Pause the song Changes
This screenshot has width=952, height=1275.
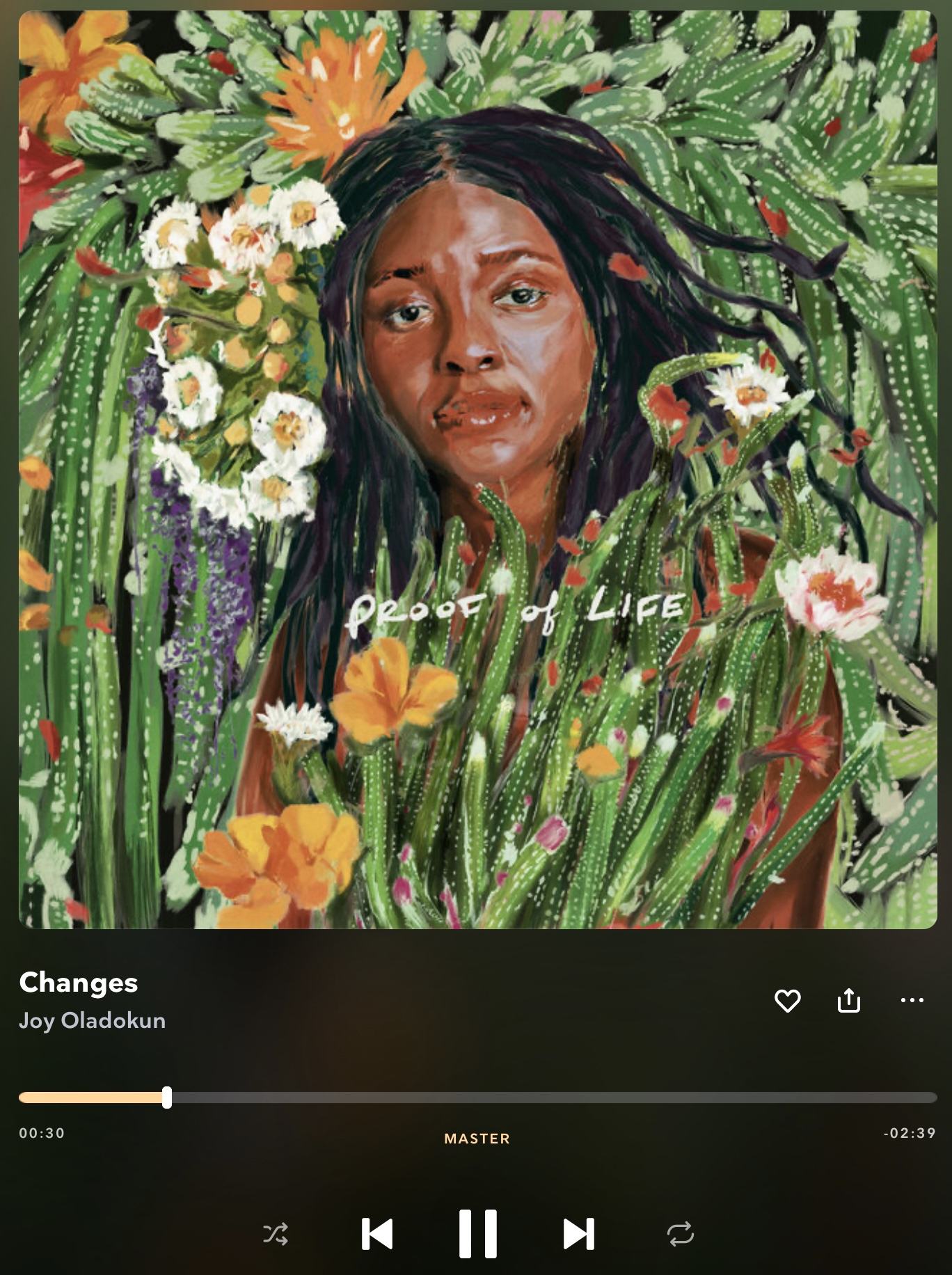(477, 1234)
